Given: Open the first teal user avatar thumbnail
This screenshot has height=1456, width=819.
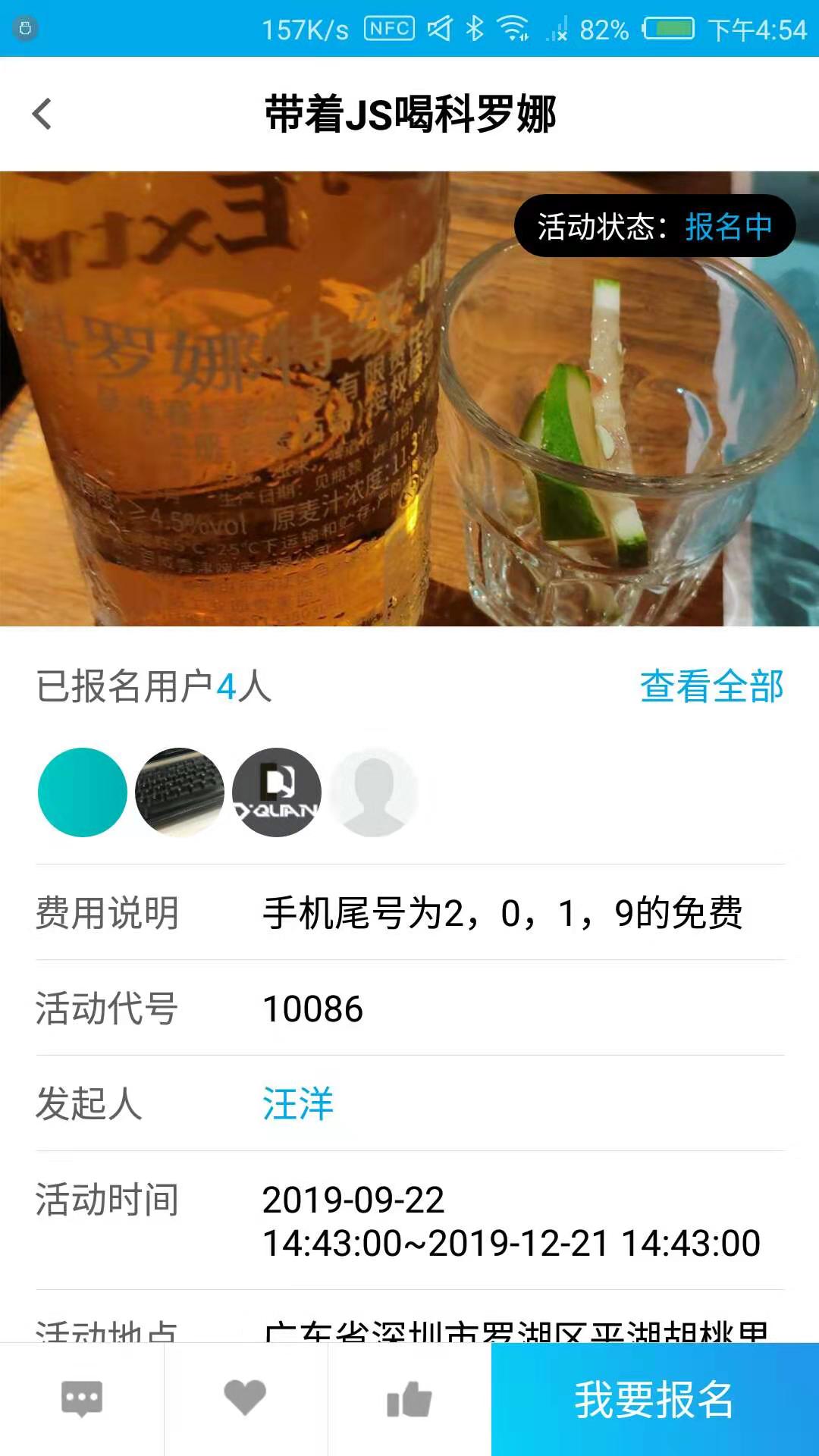Looking at the screenshot, I should [x=82, y=792].
